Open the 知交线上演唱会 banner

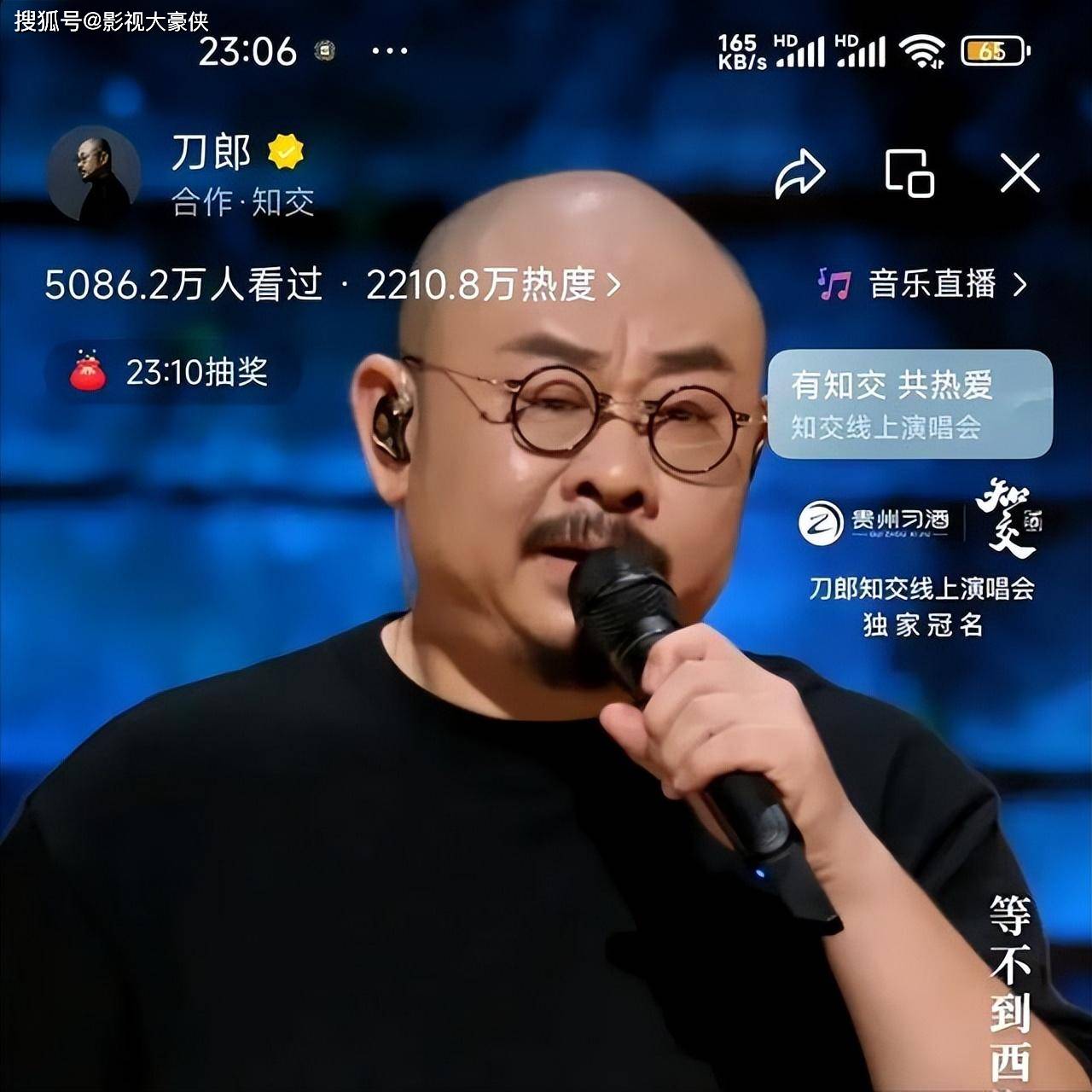[909, 404]
